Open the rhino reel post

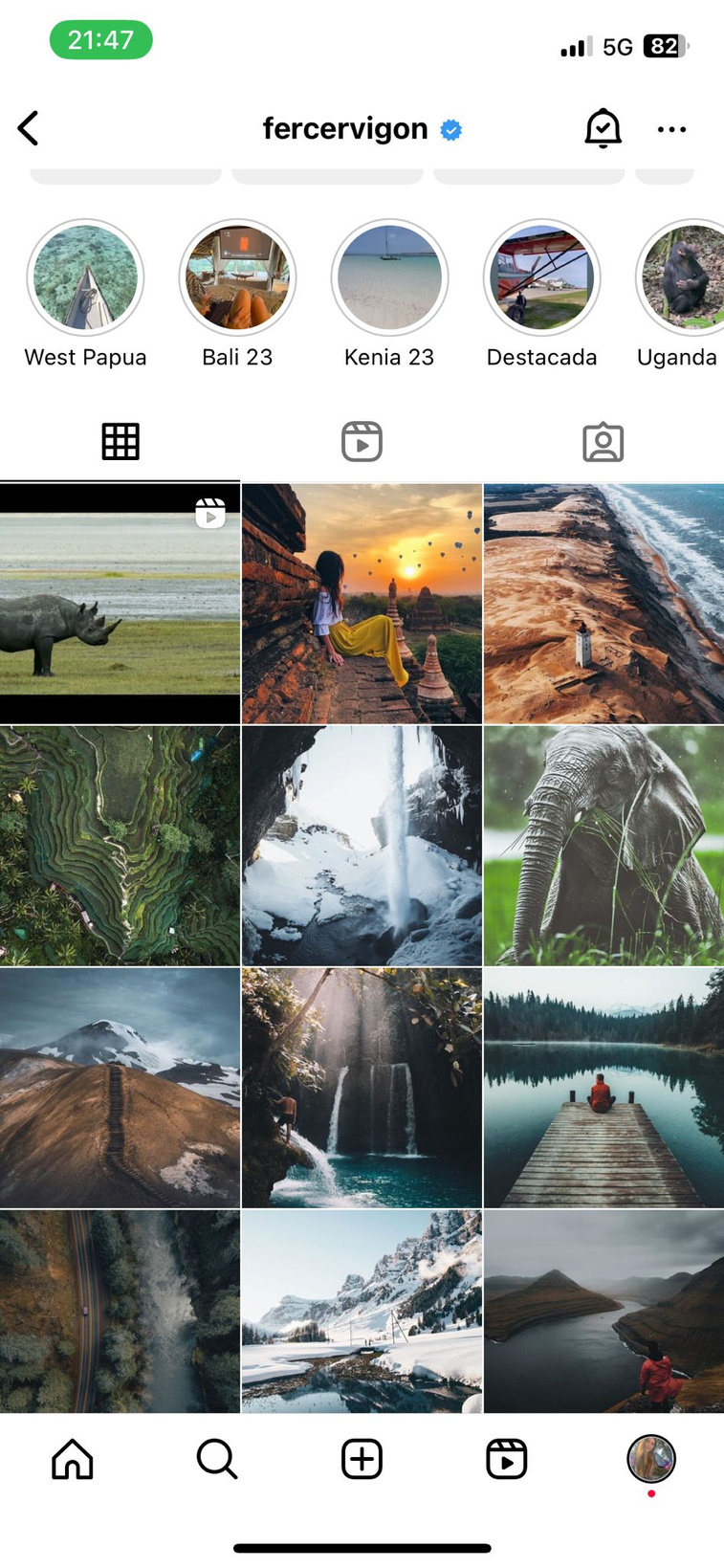pos(120,604)
